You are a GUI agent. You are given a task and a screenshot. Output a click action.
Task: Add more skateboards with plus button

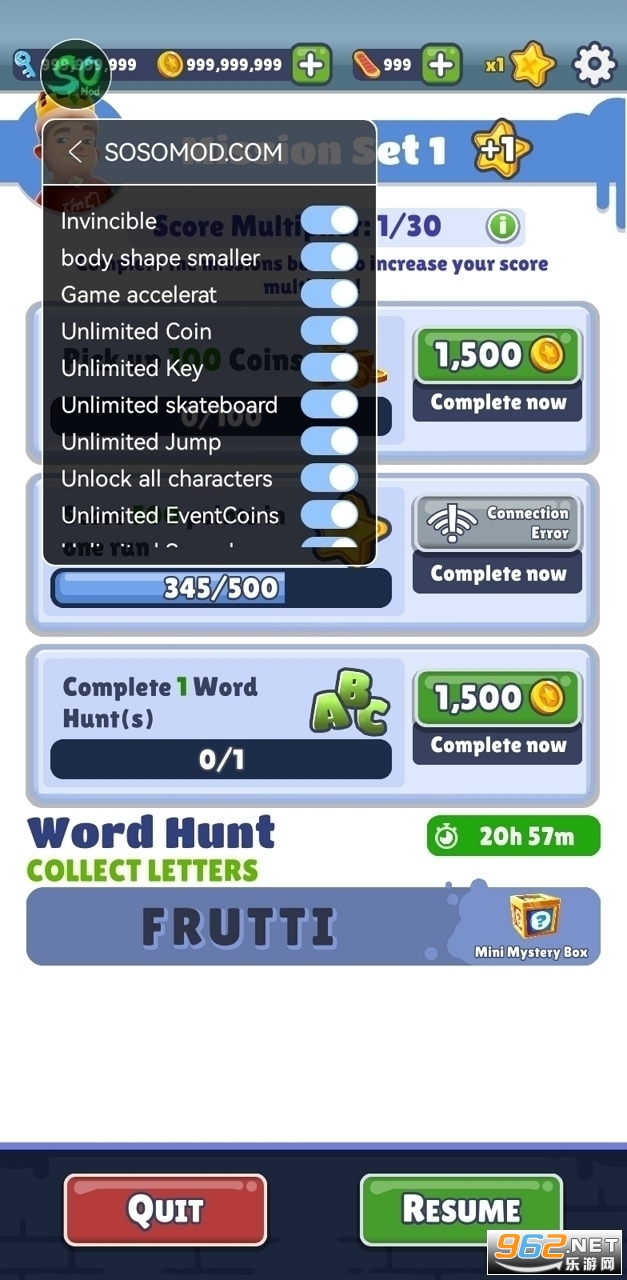tap(441, 65)
